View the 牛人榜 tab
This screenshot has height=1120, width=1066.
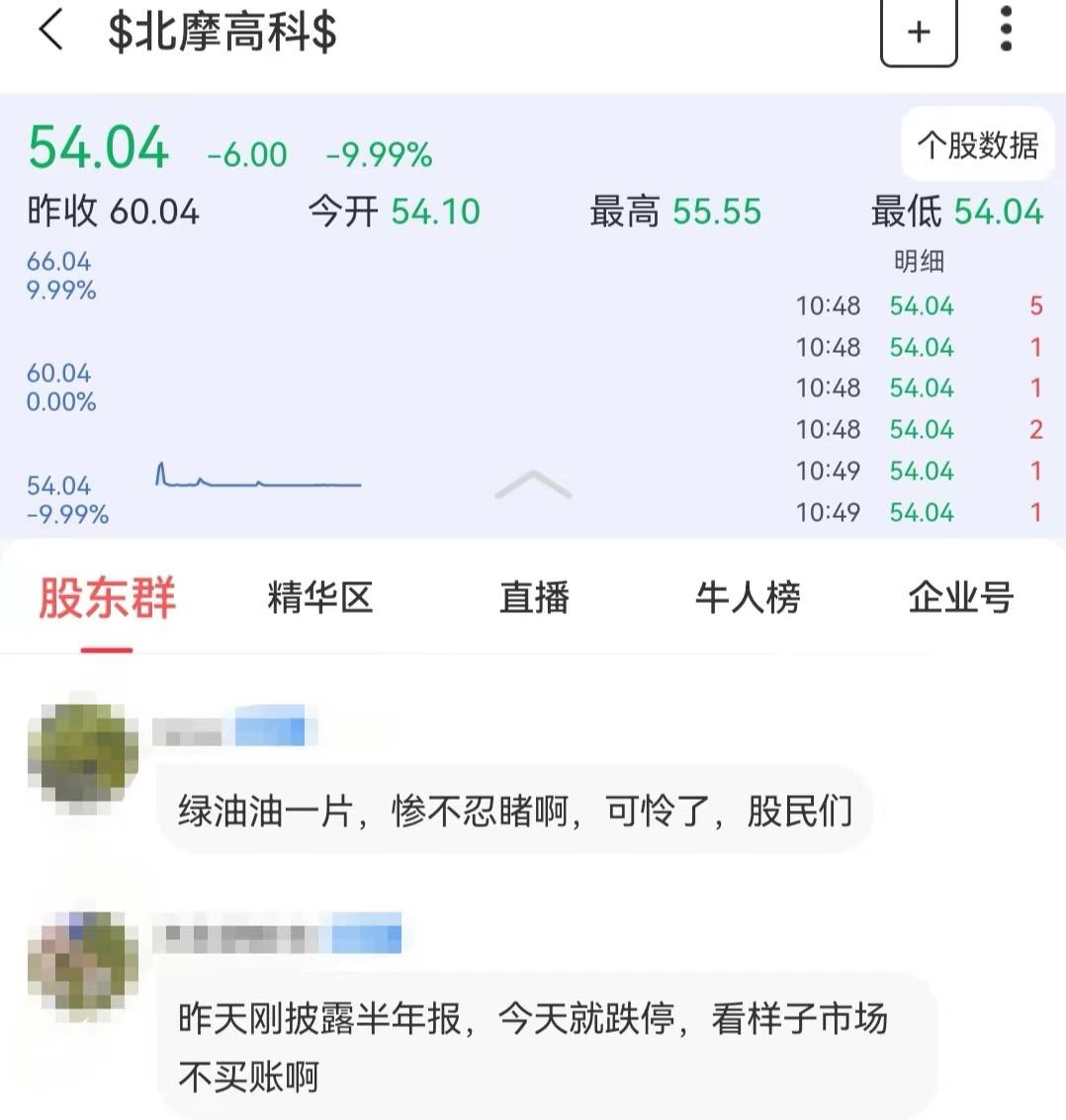coord(748,598)
